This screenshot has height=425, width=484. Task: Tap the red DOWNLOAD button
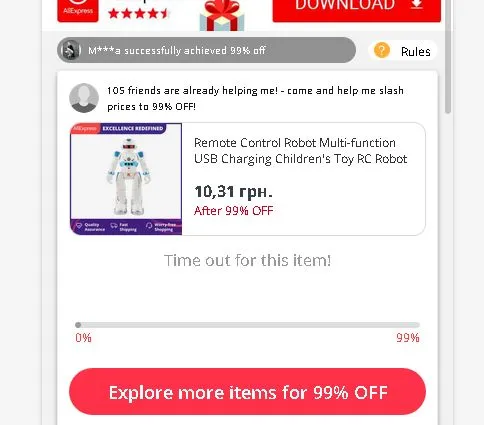coord(357,10)
